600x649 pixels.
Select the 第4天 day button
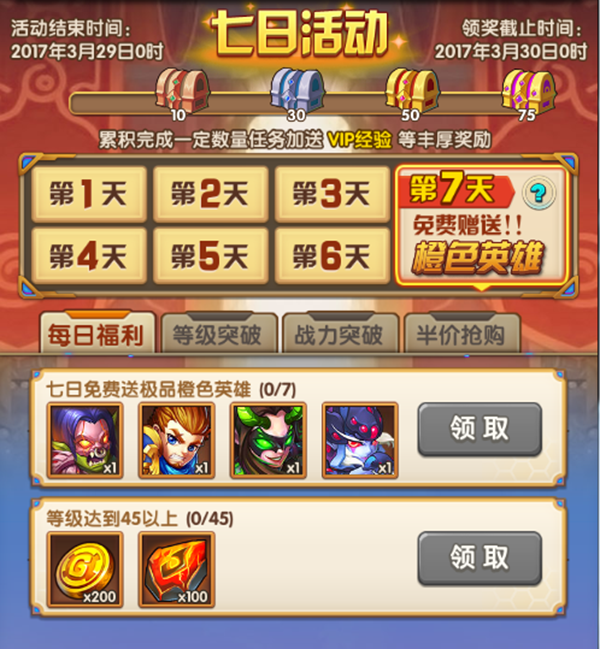pos(89,255)
